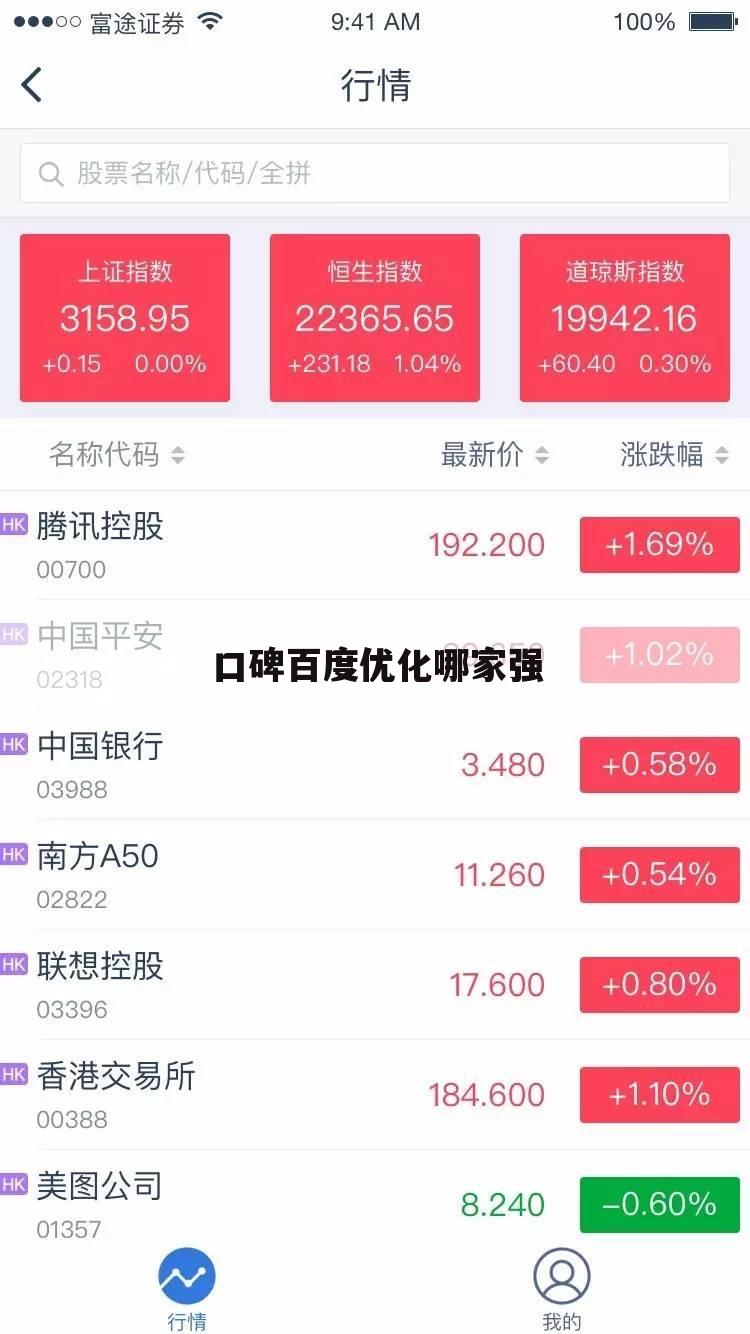Click the +1.69% change button for 腾讯控股
This screenshot has width=750, height=1334.
click(x=659, y=544)
